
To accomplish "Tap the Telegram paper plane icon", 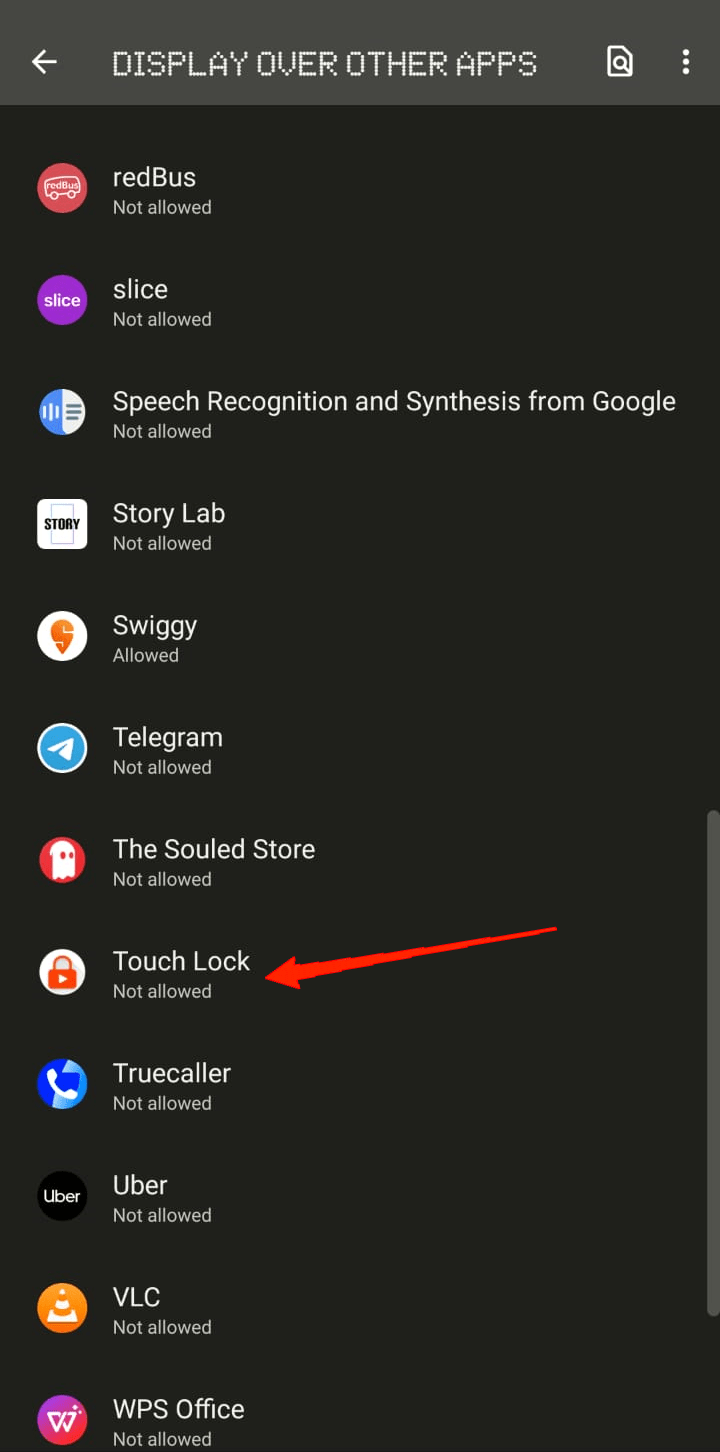I will 62,748.
